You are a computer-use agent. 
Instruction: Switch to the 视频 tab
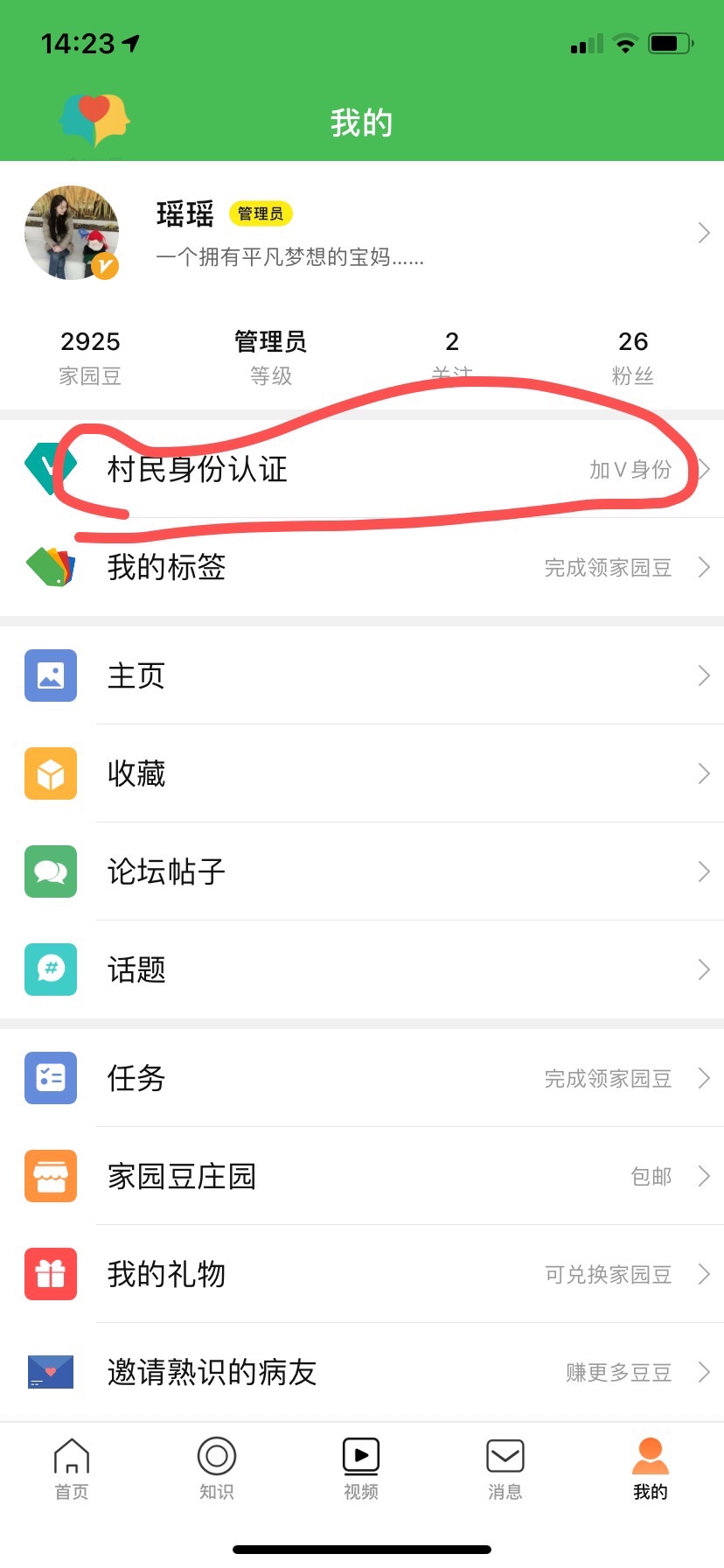361,1468
